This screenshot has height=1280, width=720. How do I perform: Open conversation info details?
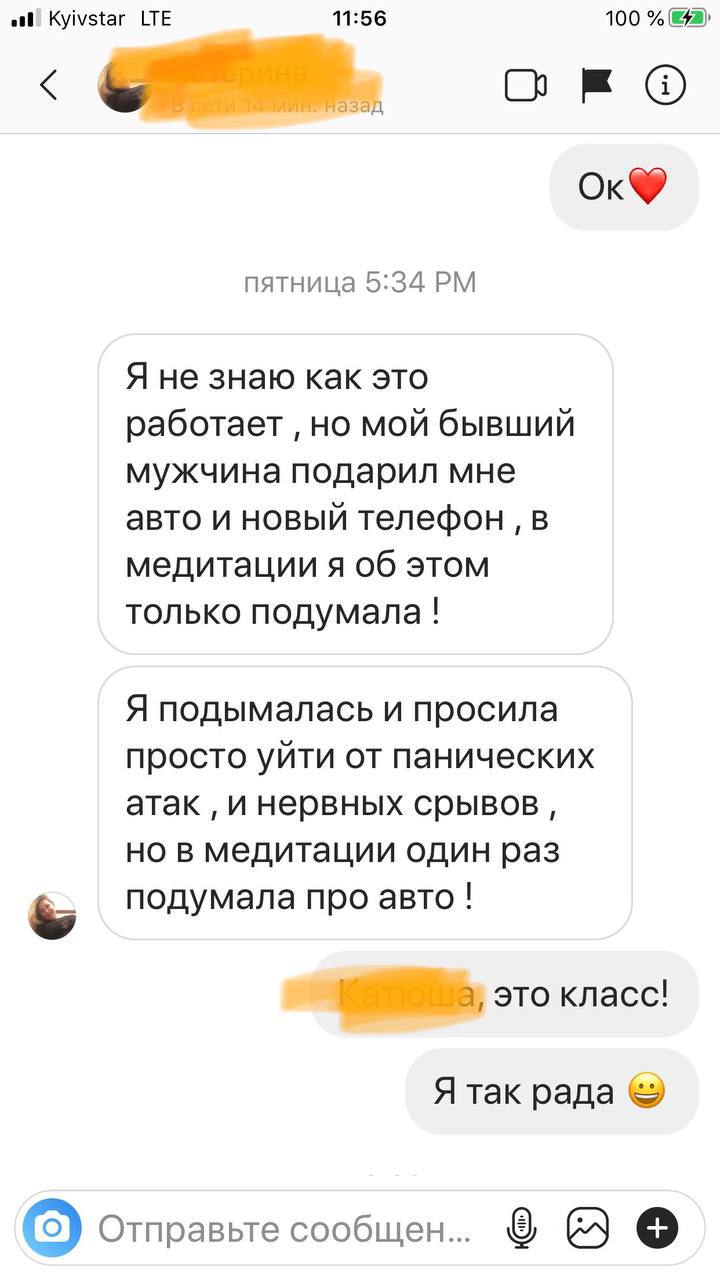(666, 86)
